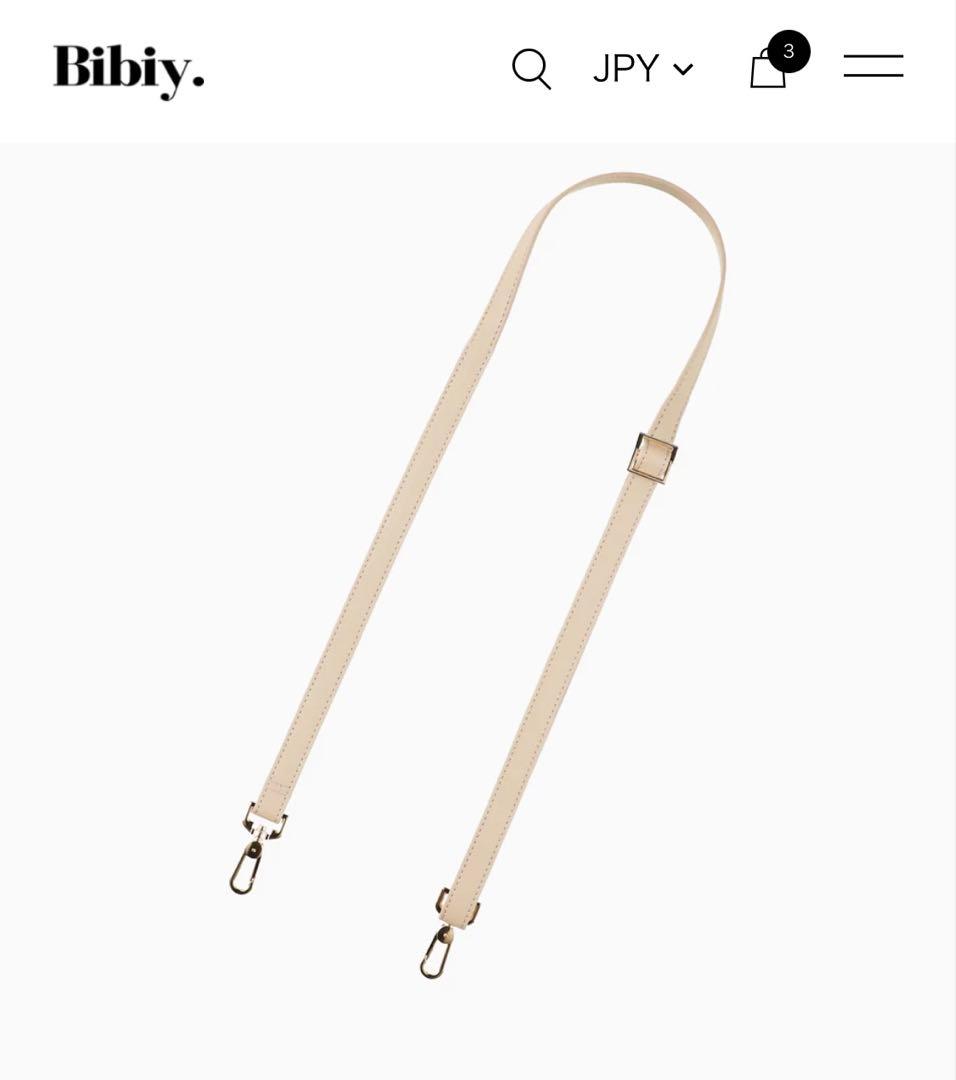Go to Bibiy home via logo
Image resolution: width=956 pixels, height=1080 pixels.
tap(128, 70)
